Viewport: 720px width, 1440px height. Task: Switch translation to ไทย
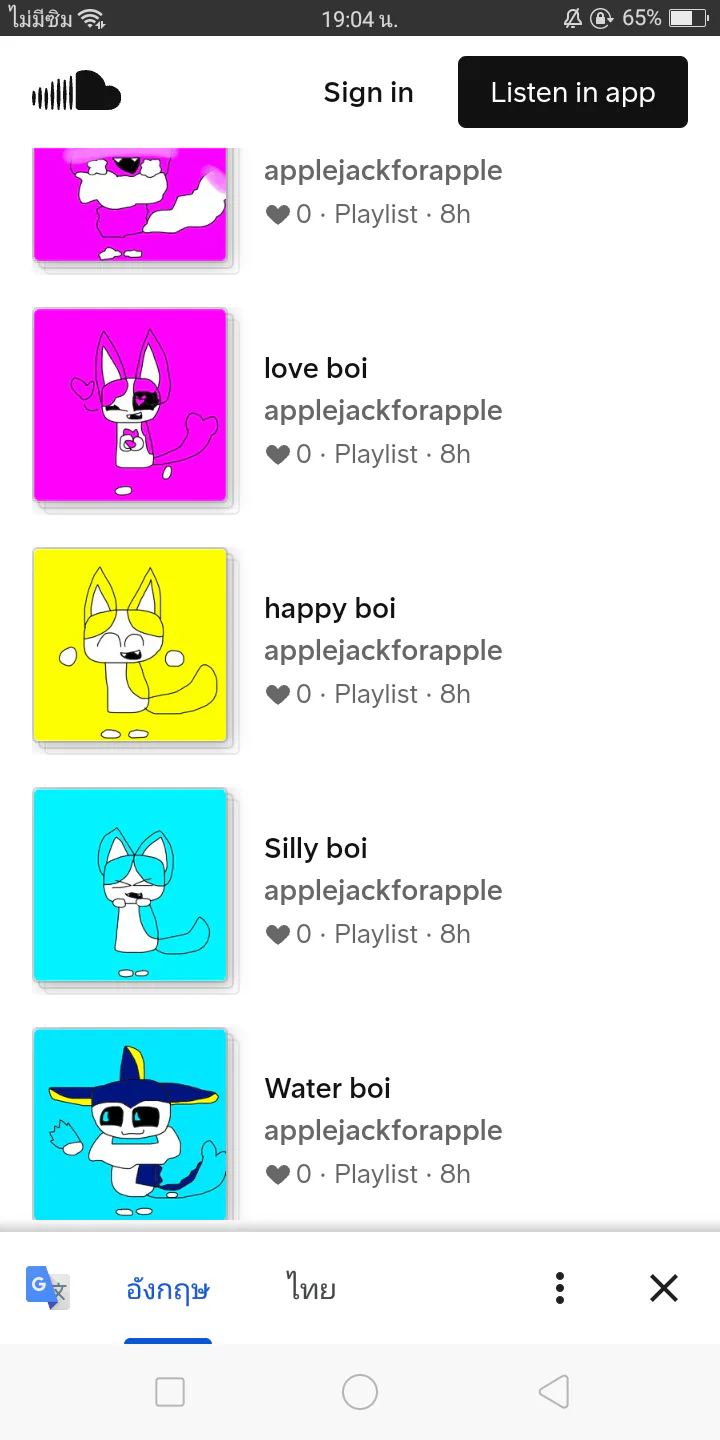tap(311, 1289)
